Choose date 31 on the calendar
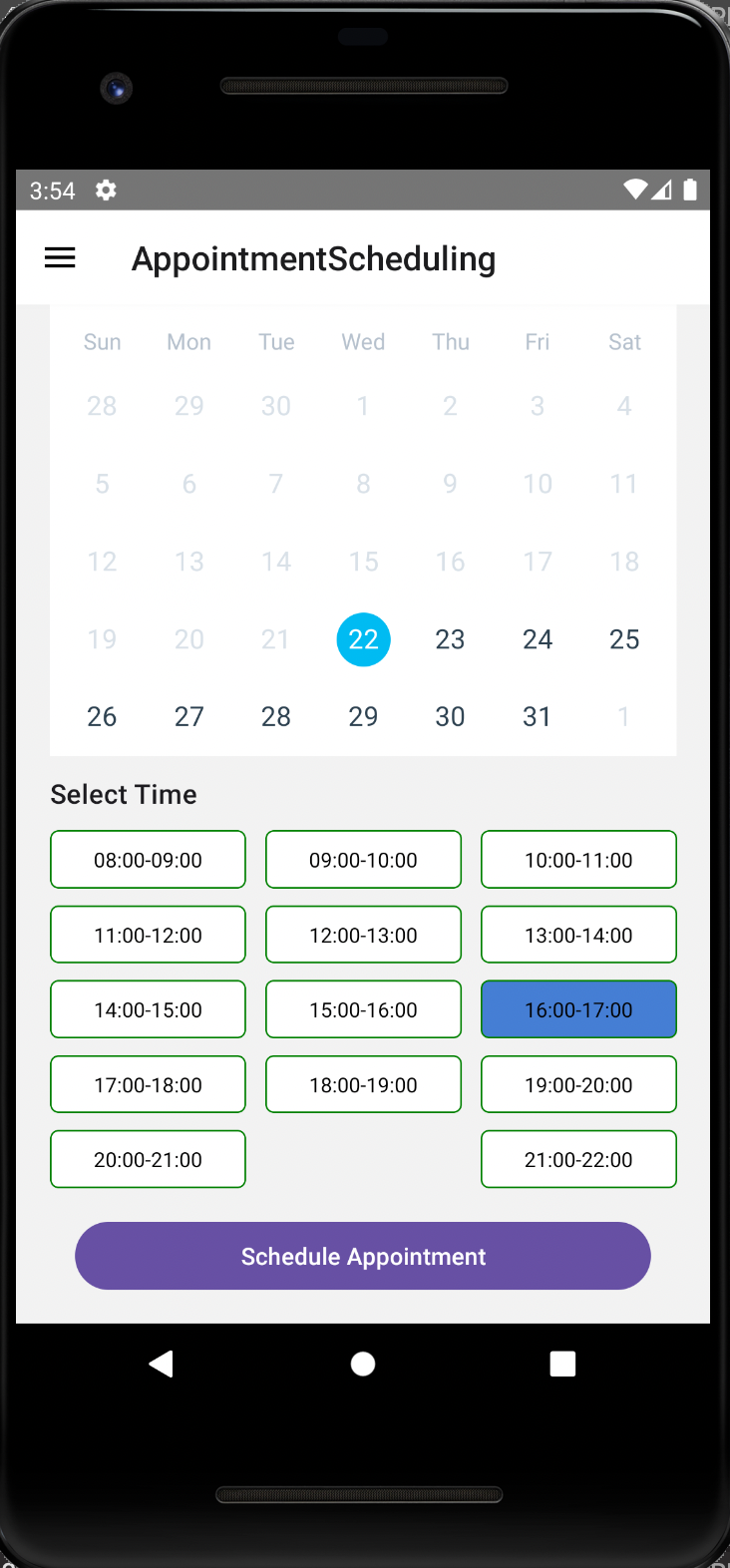Screen dimensions: 730x1568 (538, 717)
